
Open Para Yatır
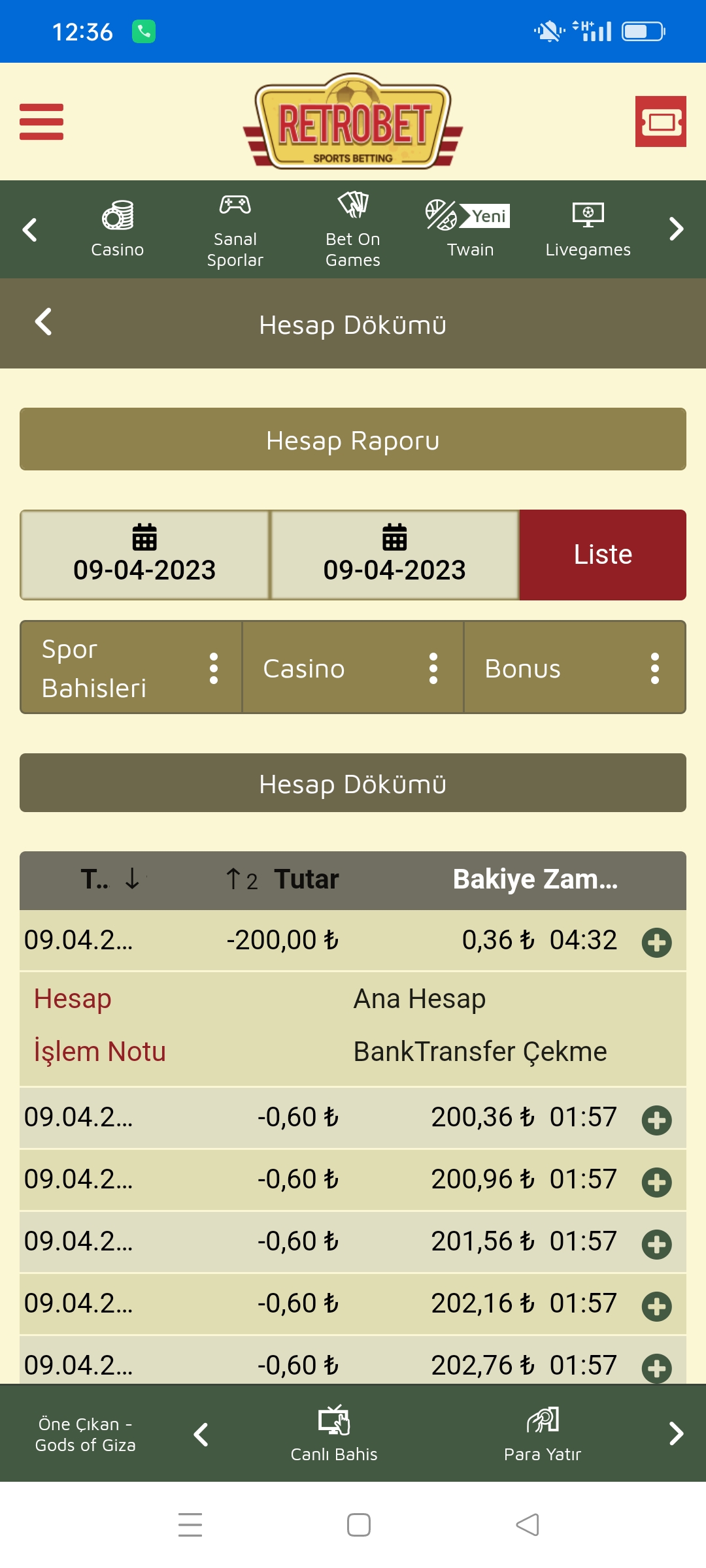[x=543, y=1433]
